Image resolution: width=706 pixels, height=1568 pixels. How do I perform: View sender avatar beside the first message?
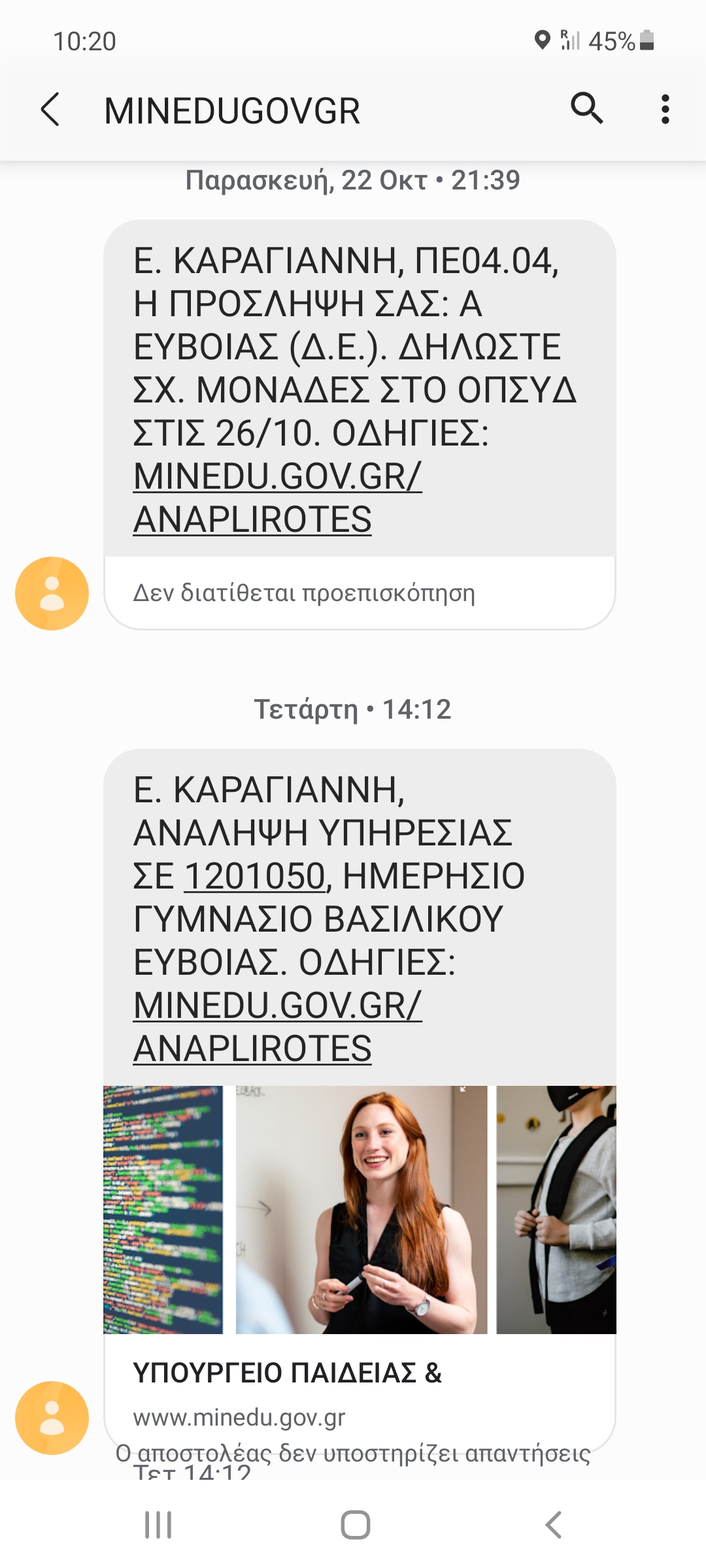point(52,593)
